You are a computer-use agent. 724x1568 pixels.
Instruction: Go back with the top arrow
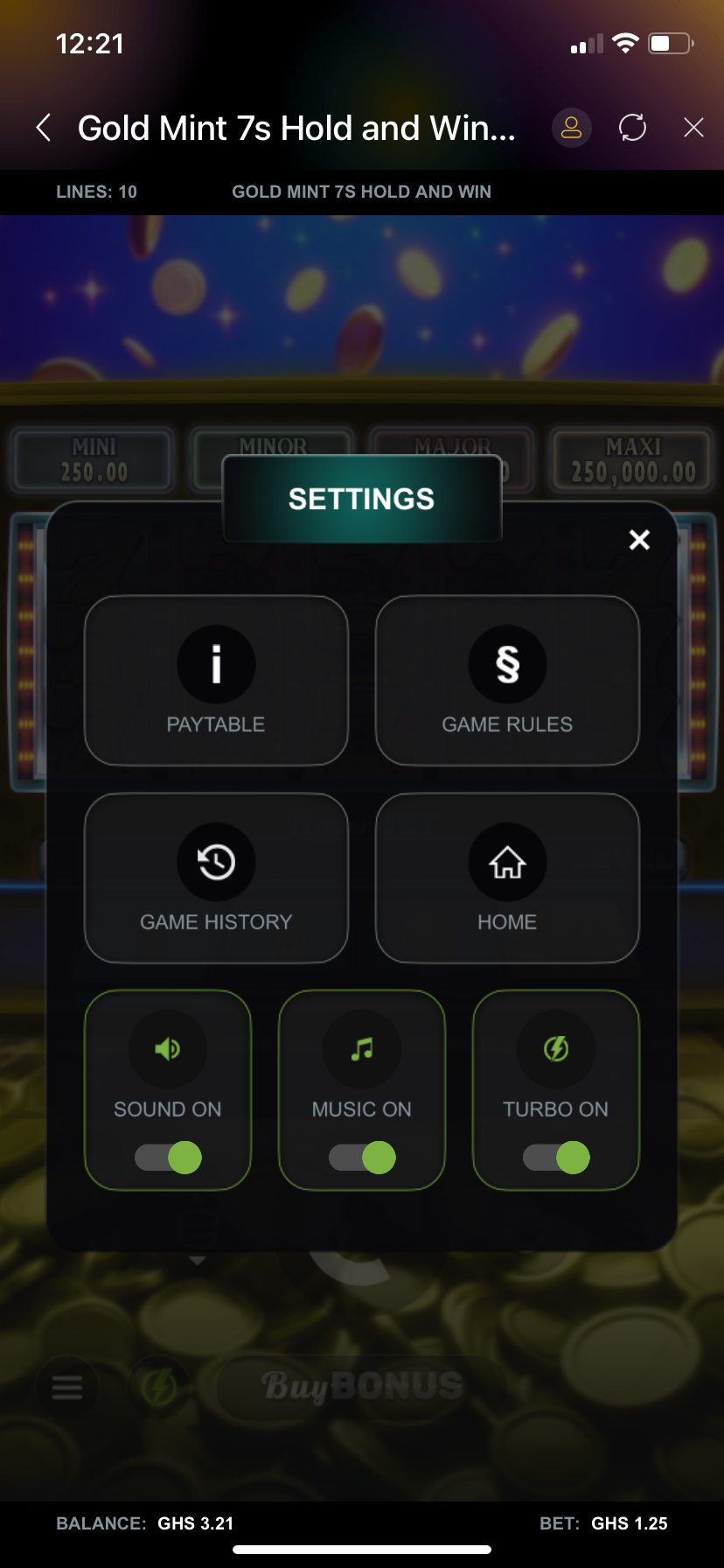[x=44, y=128]
